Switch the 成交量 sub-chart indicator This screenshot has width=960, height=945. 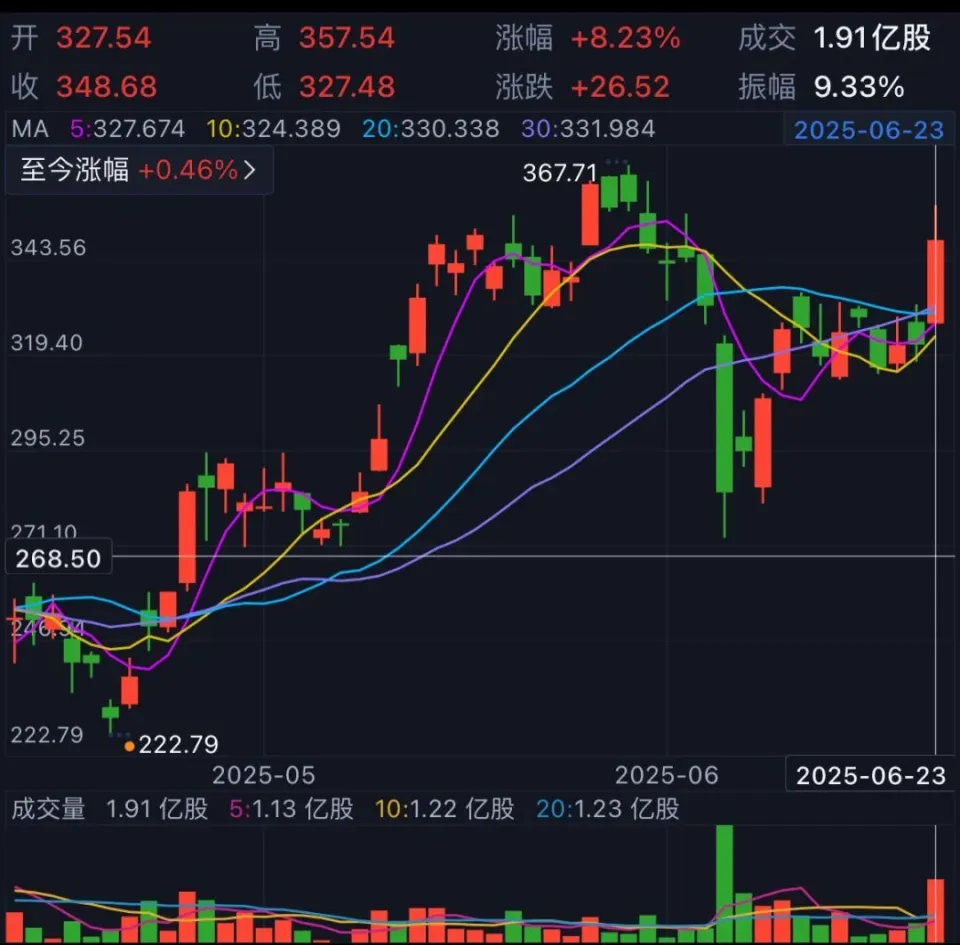pos(48,809)
